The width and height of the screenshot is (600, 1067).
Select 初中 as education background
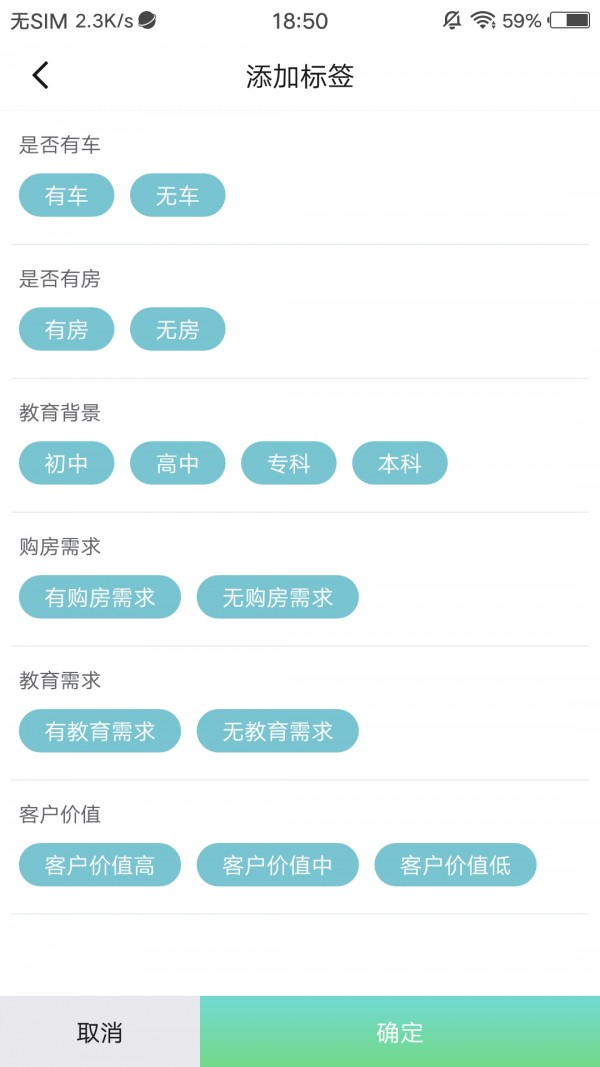pos(67,464)
